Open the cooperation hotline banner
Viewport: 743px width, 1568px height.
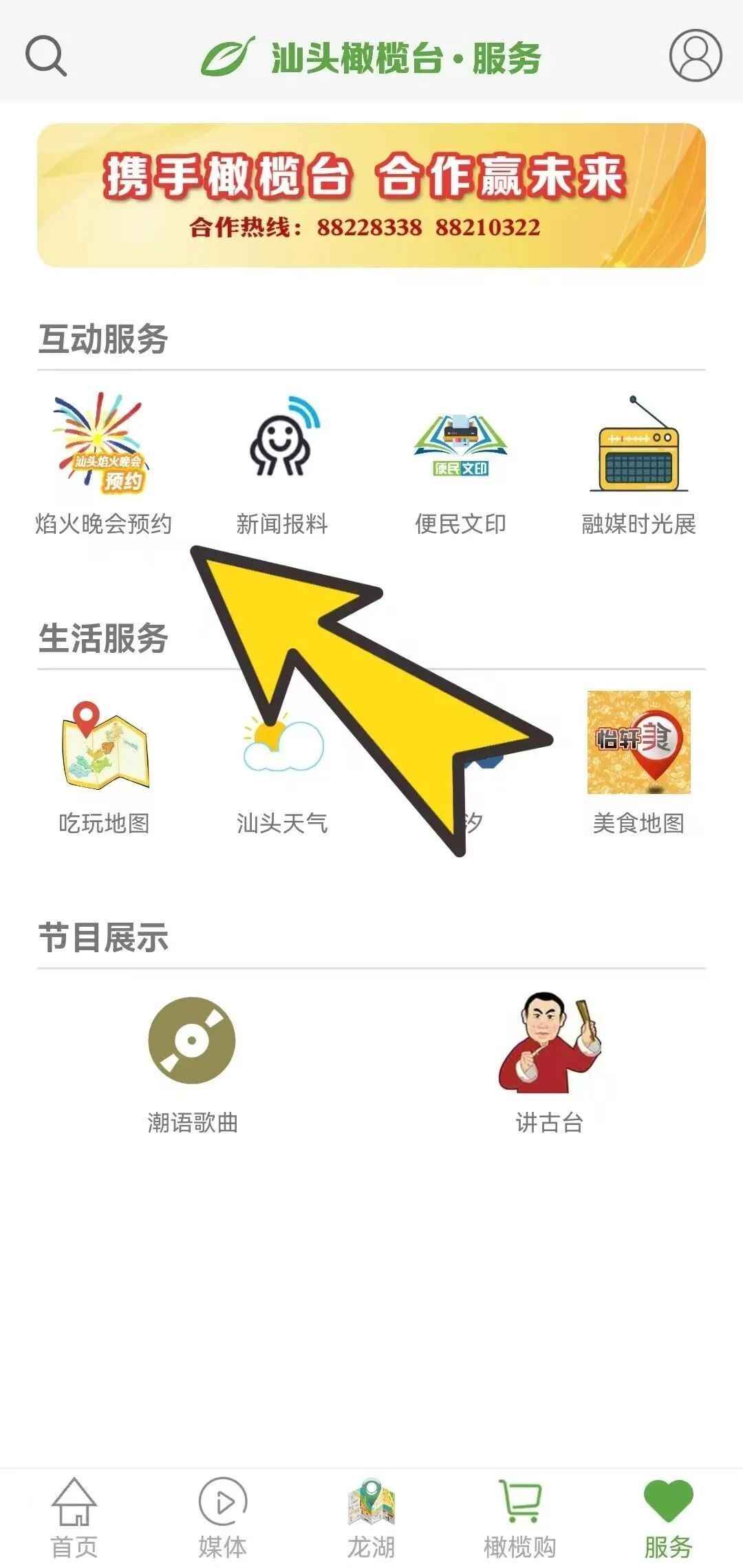(371, 195)
